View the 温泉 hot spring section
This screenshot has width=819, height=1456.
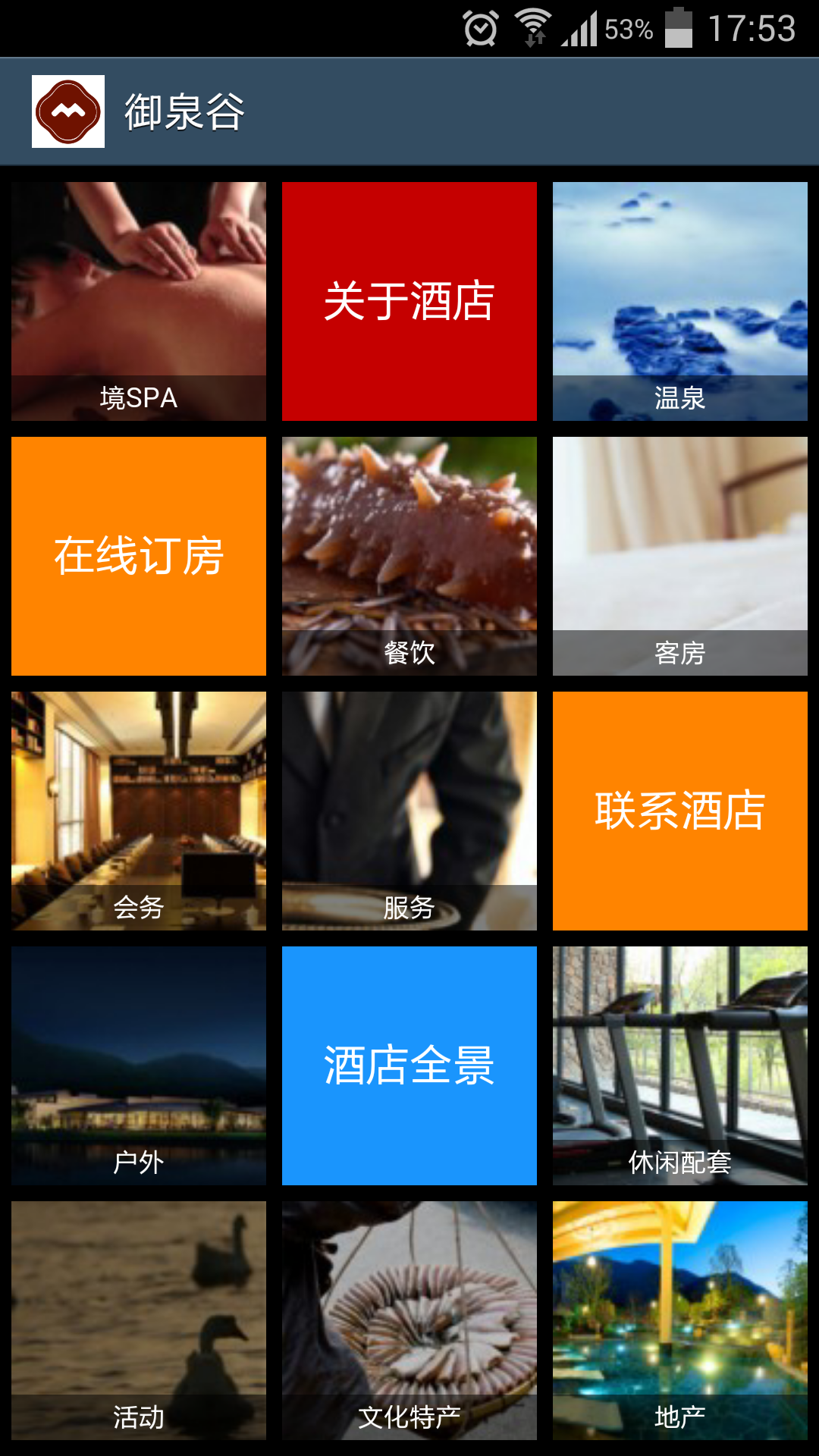click(680, 301)
